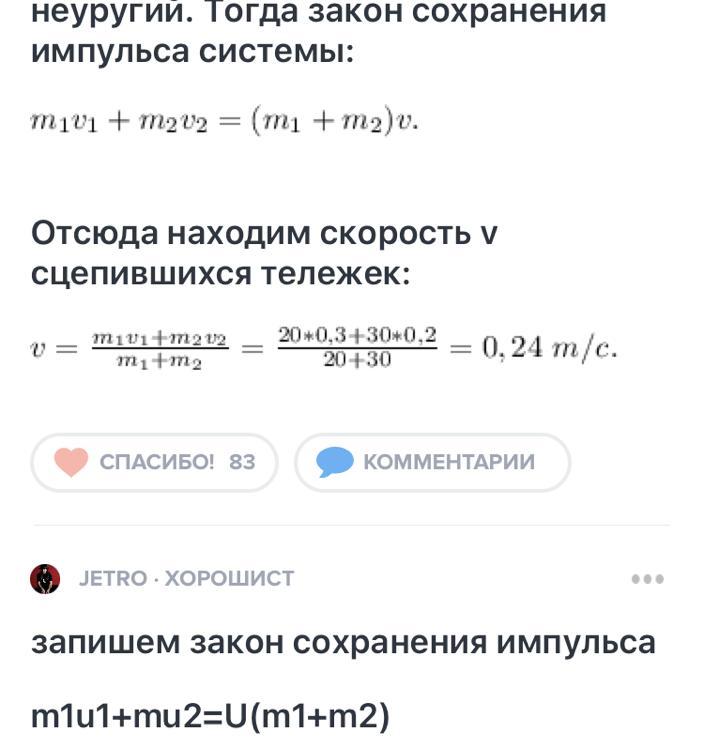Open JETRO's profile avatar
This screenshot has width=704, height=751.
(45, 579)
